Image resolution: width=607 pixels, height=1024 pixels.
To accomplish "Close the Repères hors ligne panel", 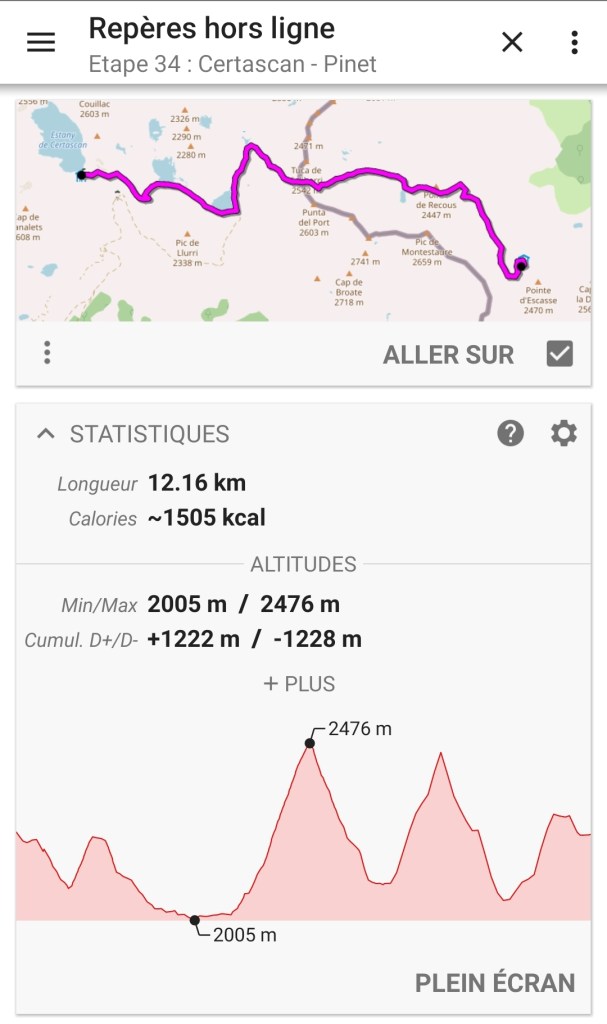I will [512, 42].
